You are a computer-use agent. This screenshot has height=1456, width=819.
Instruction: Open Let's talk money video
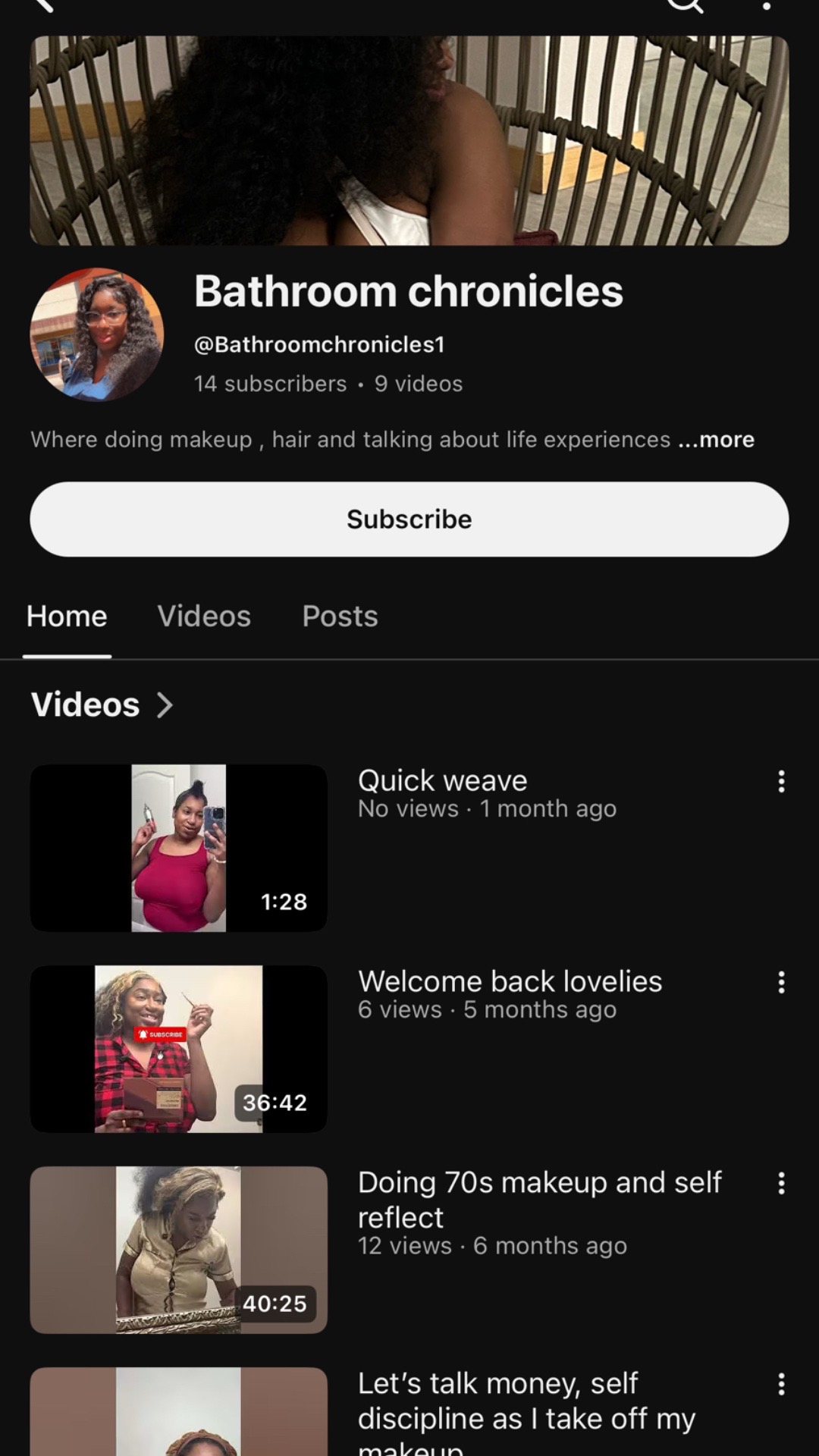point(178,1411)
